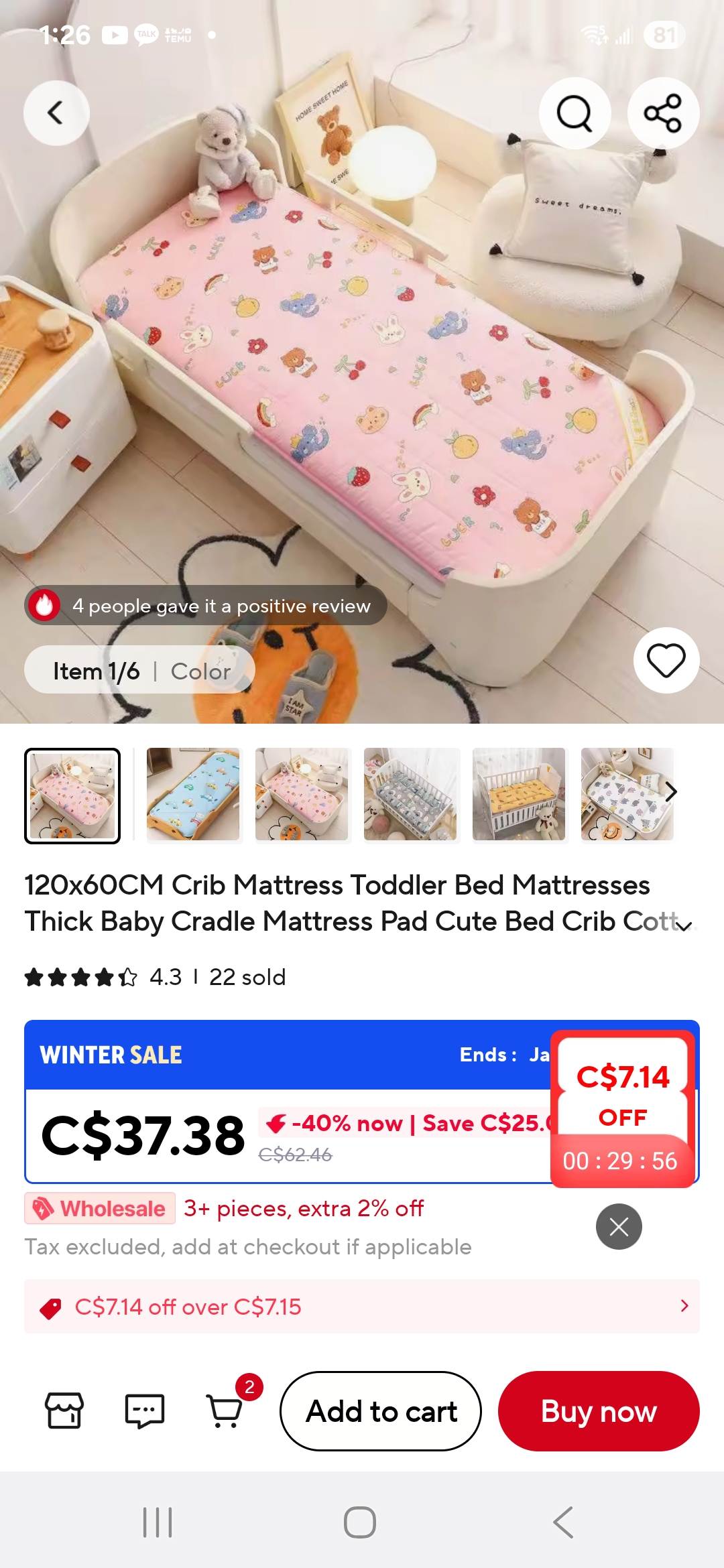This screenshot has height=1568, width=724.
Task: Open chat with the seller
Action: [x=145, y=1411]
